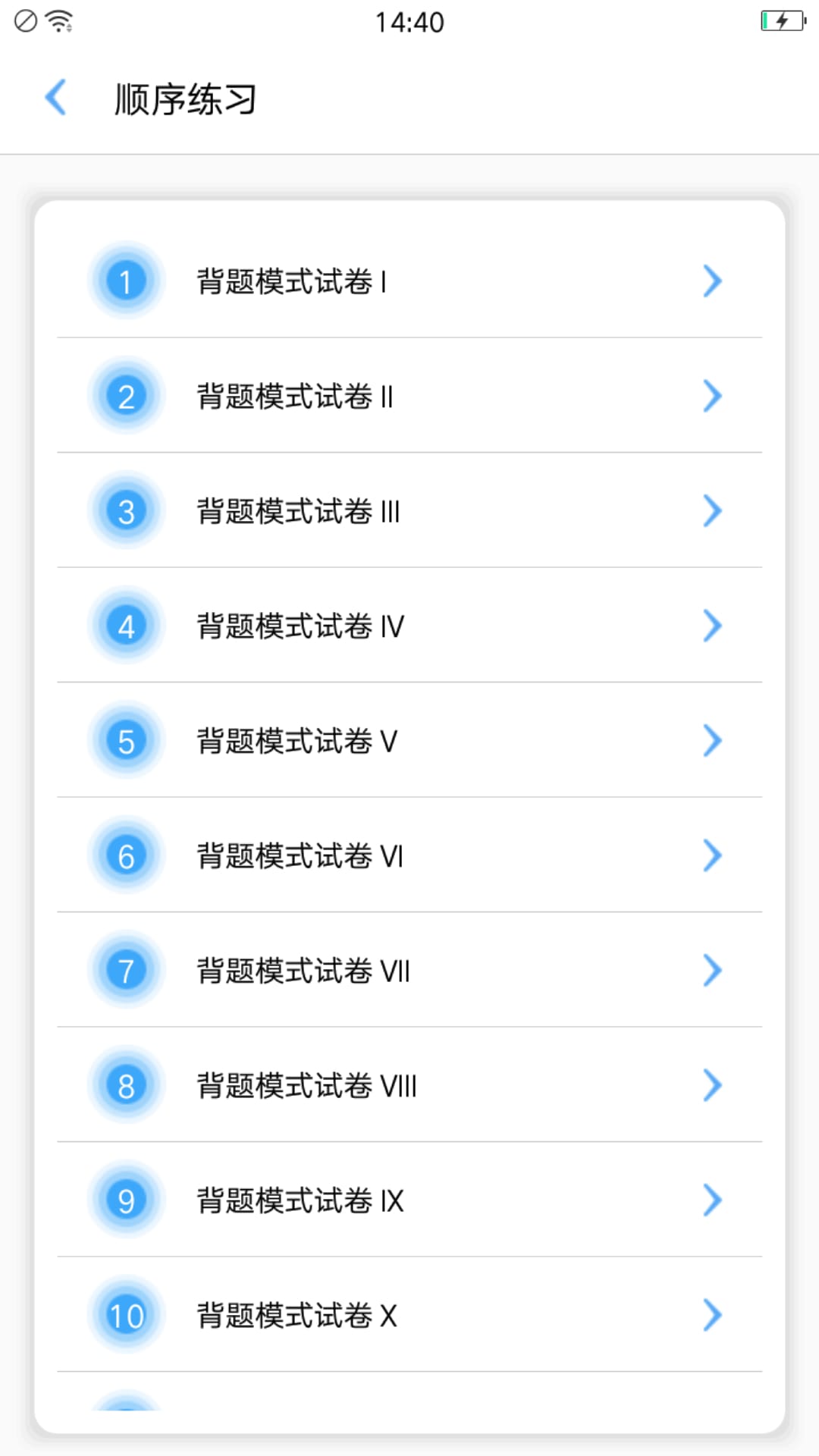Screen dimensions: 819x1456
Task: Select the numbered badge 1 icon
Action: (x=126, y=280)
